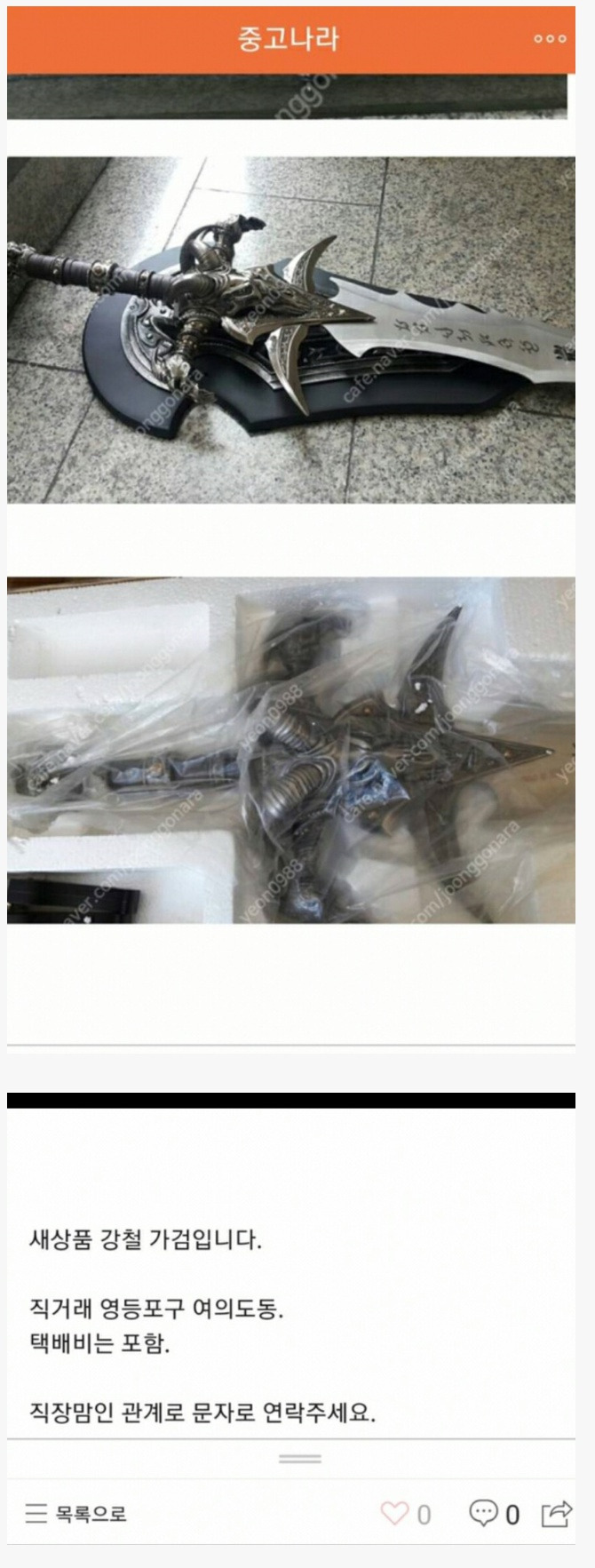This screenshot has height=1568, width=595.
Task: Open the sword on plaque photo
Action: 291,330
